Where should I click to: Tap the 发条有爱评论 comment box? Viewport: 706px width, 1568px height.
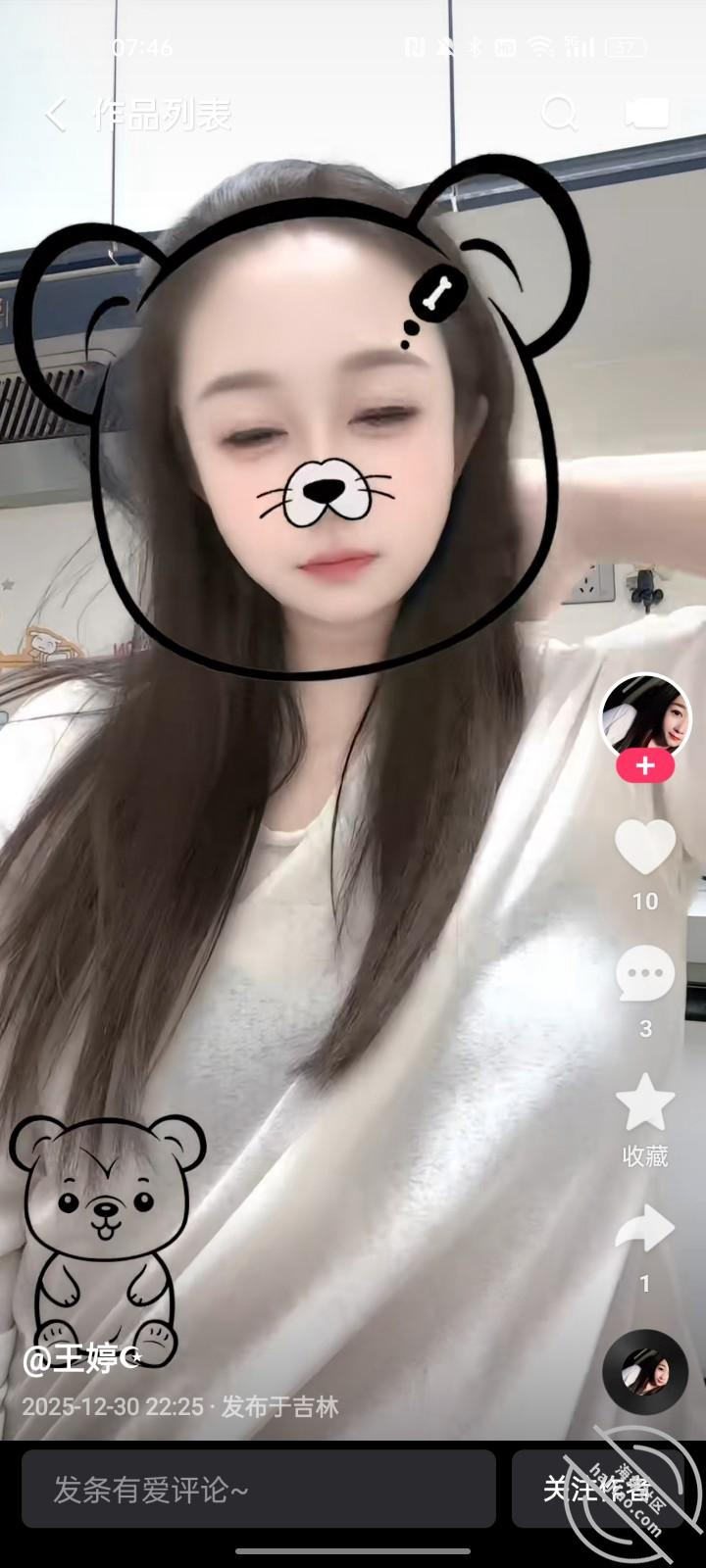click(x=259, y=1490)
